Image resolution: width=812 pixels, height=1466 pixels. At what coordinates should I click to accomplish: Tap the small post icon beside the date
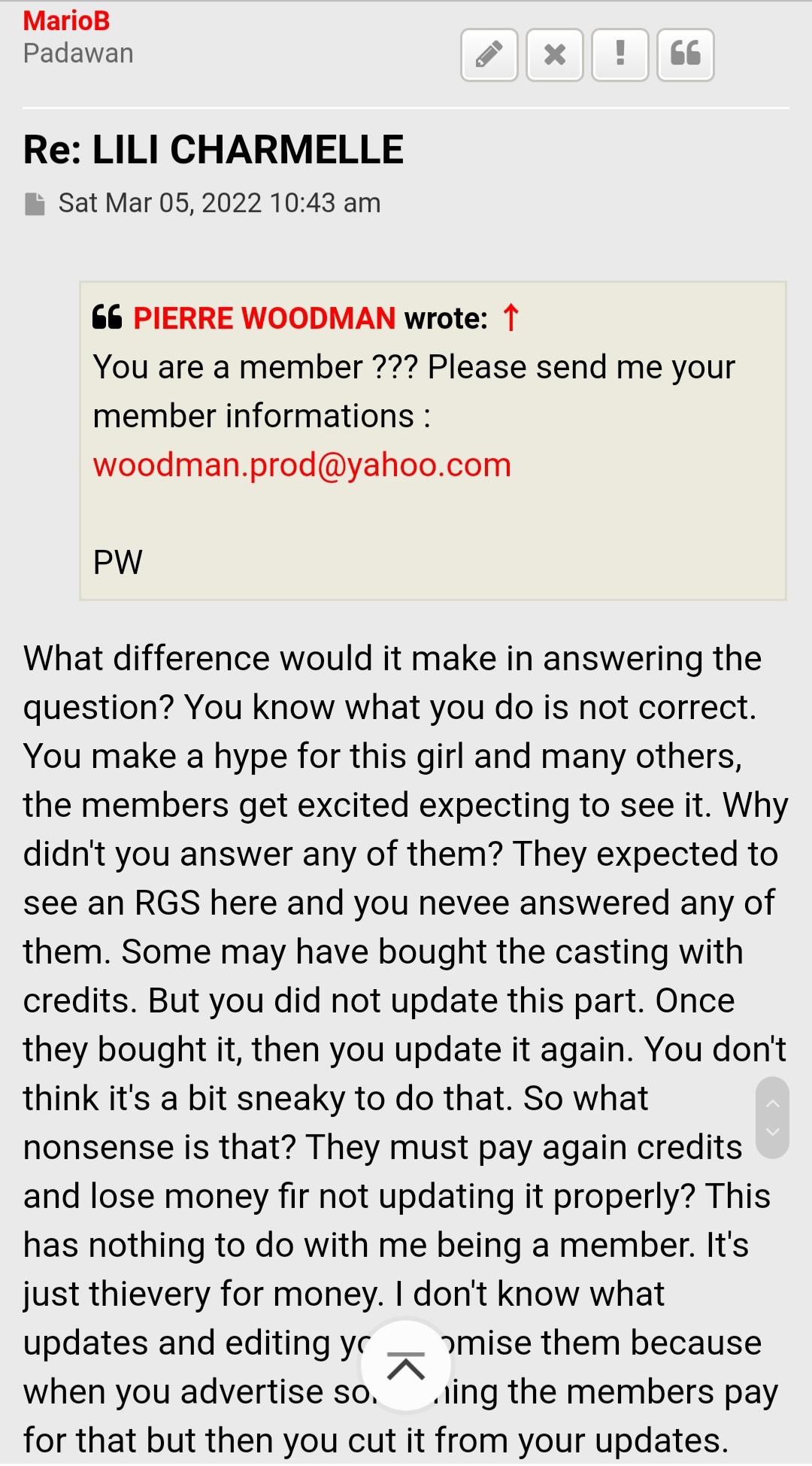35,204
